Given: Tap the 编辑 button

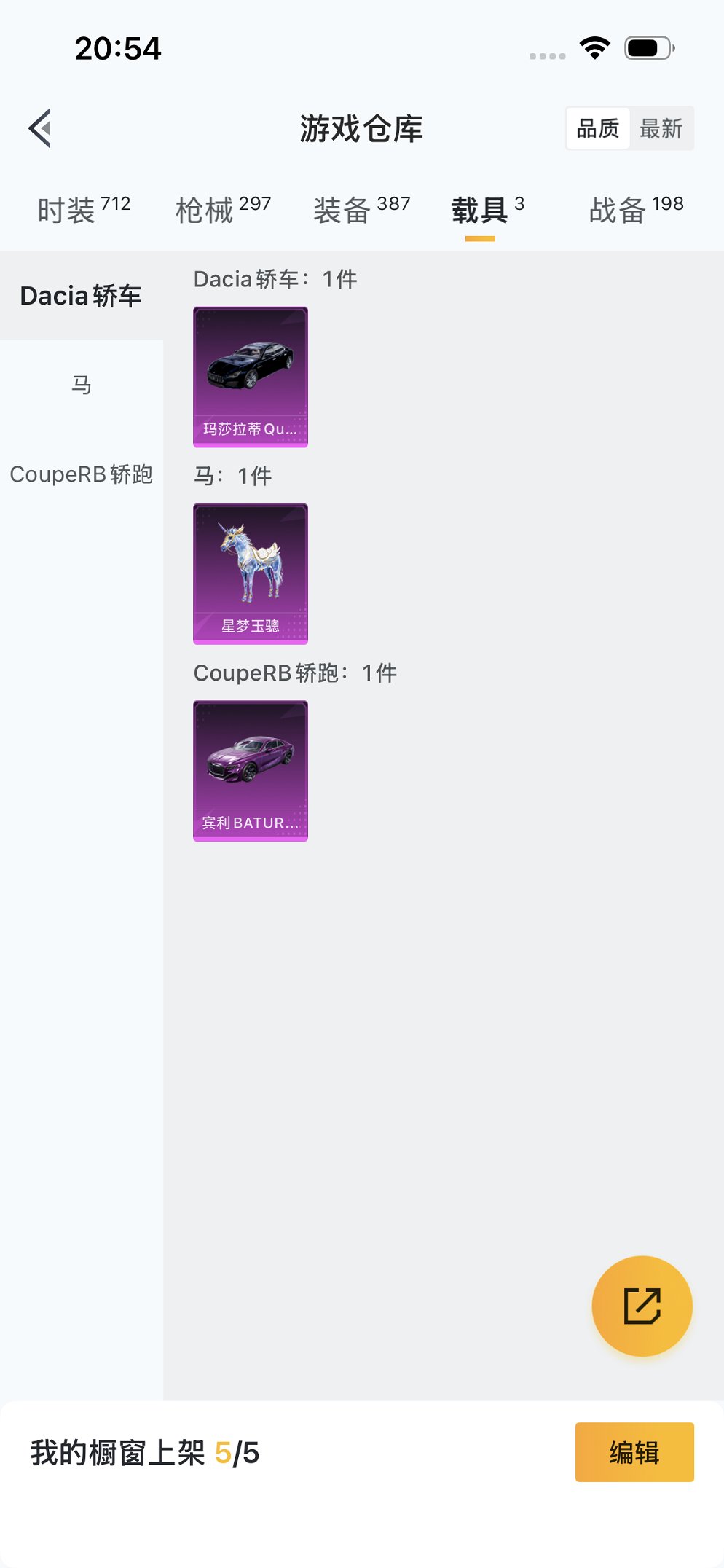Looking at the screenshot, I should coord(634,1452).
